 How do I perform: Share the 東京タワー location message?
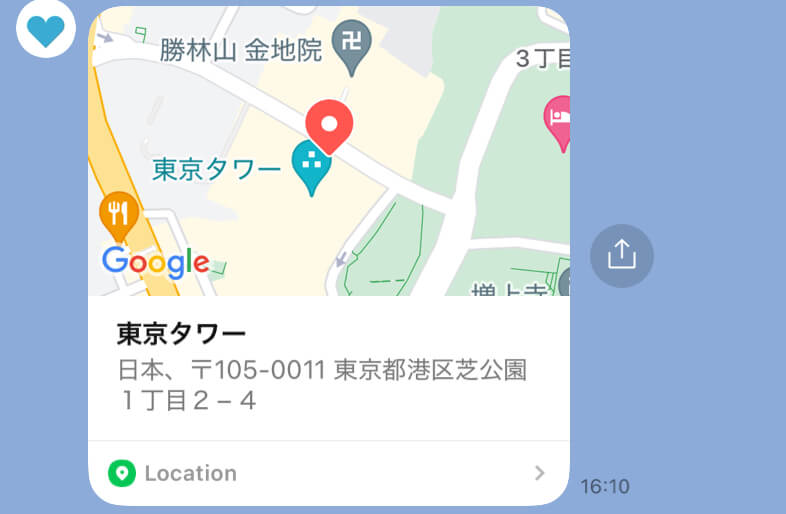coord(621,255)
